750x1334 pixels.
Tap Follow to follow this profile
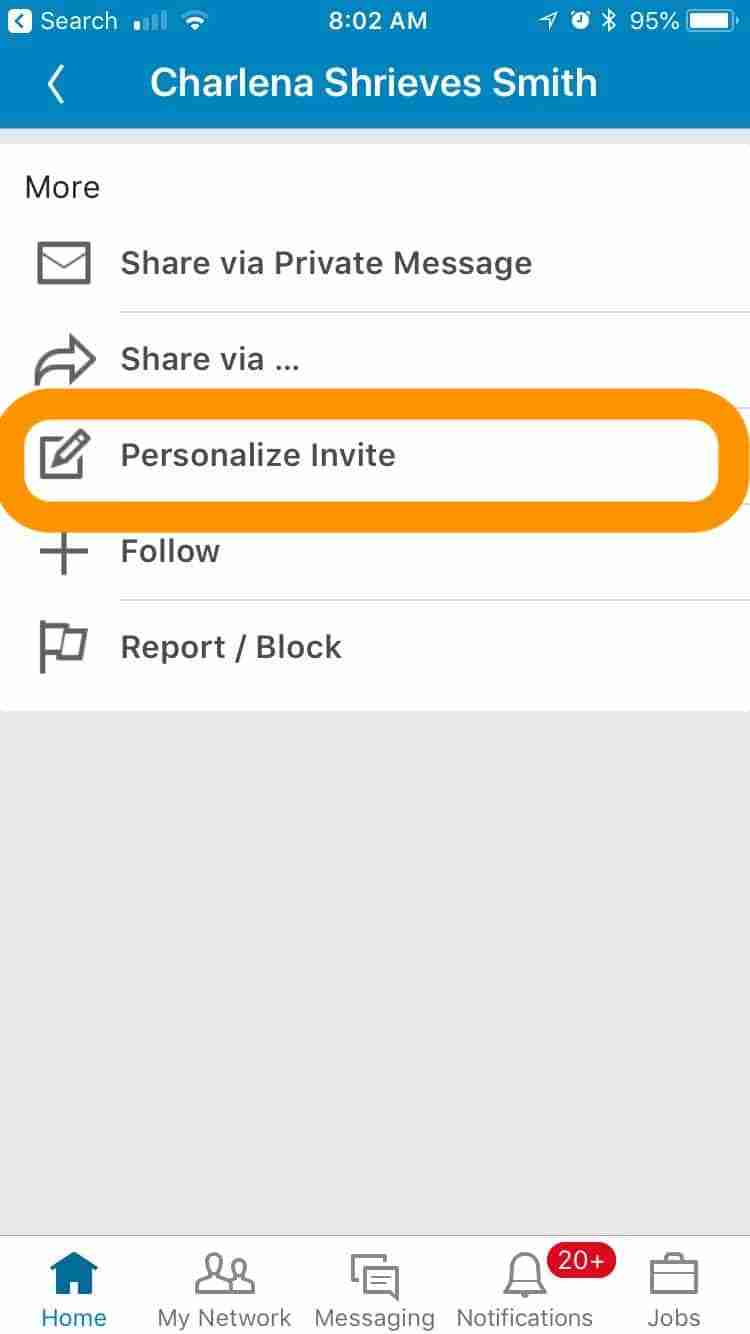coord(170,551)
